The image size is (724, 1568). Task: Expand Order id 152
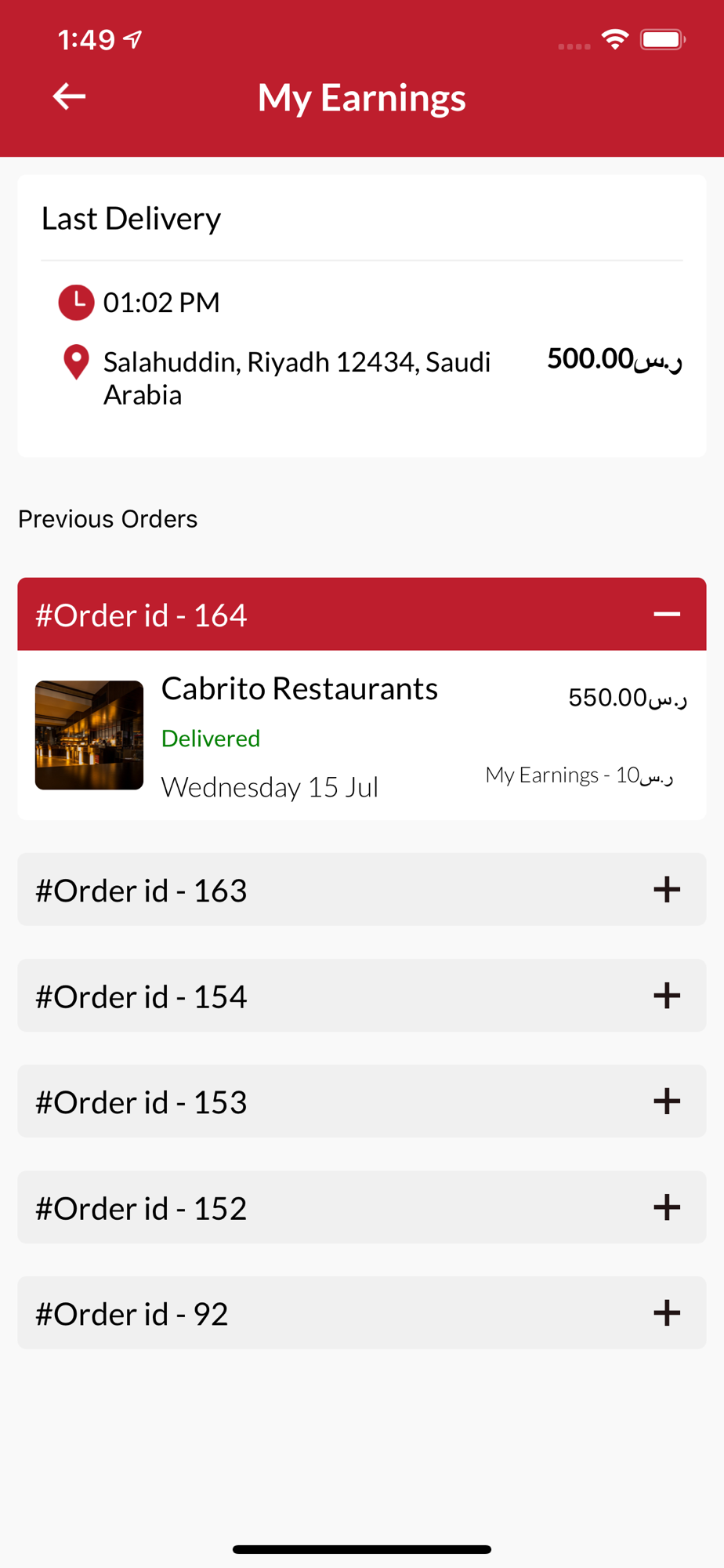click(666, 1207)
